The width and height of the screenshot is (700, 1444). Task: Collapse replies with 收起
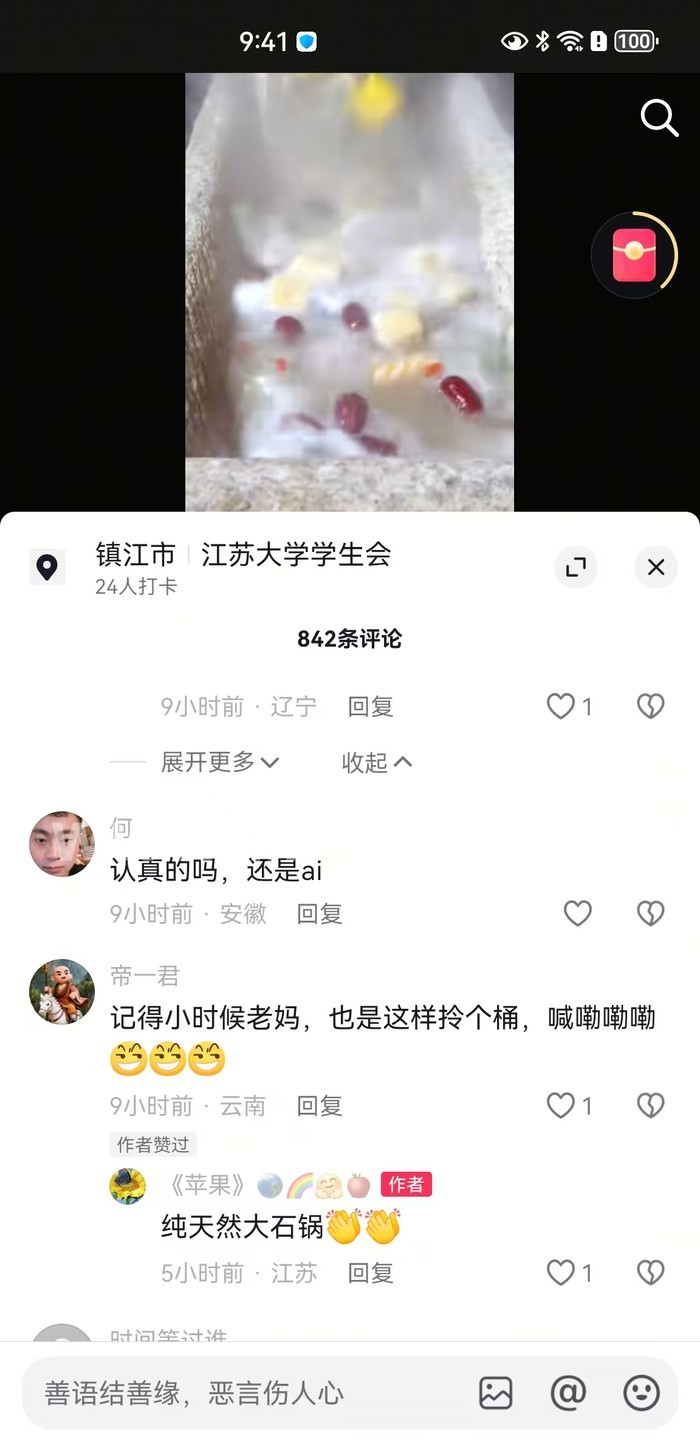tap(376, 762)
